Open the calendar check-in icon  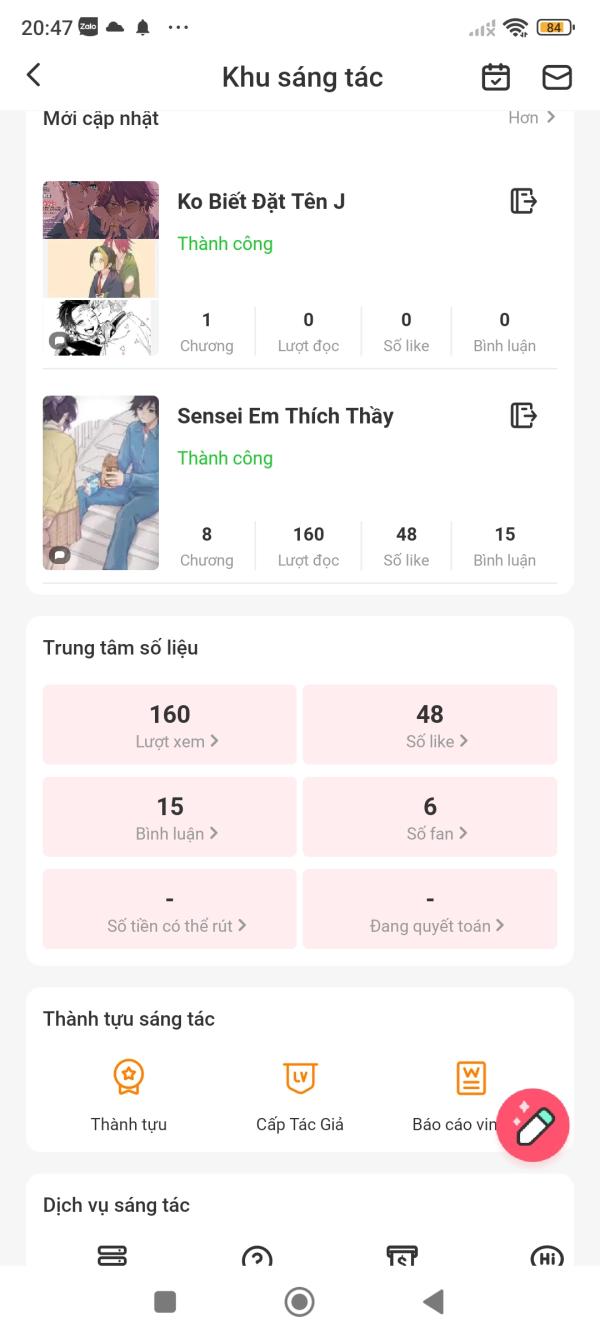496,77
